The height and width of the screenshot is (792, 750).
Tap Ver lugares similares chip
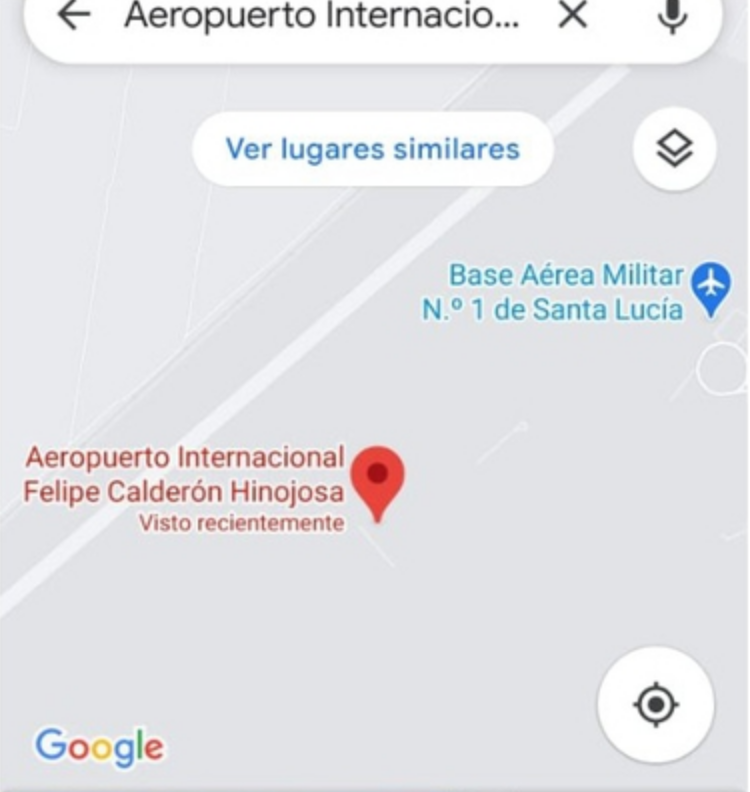click(372, 149)
